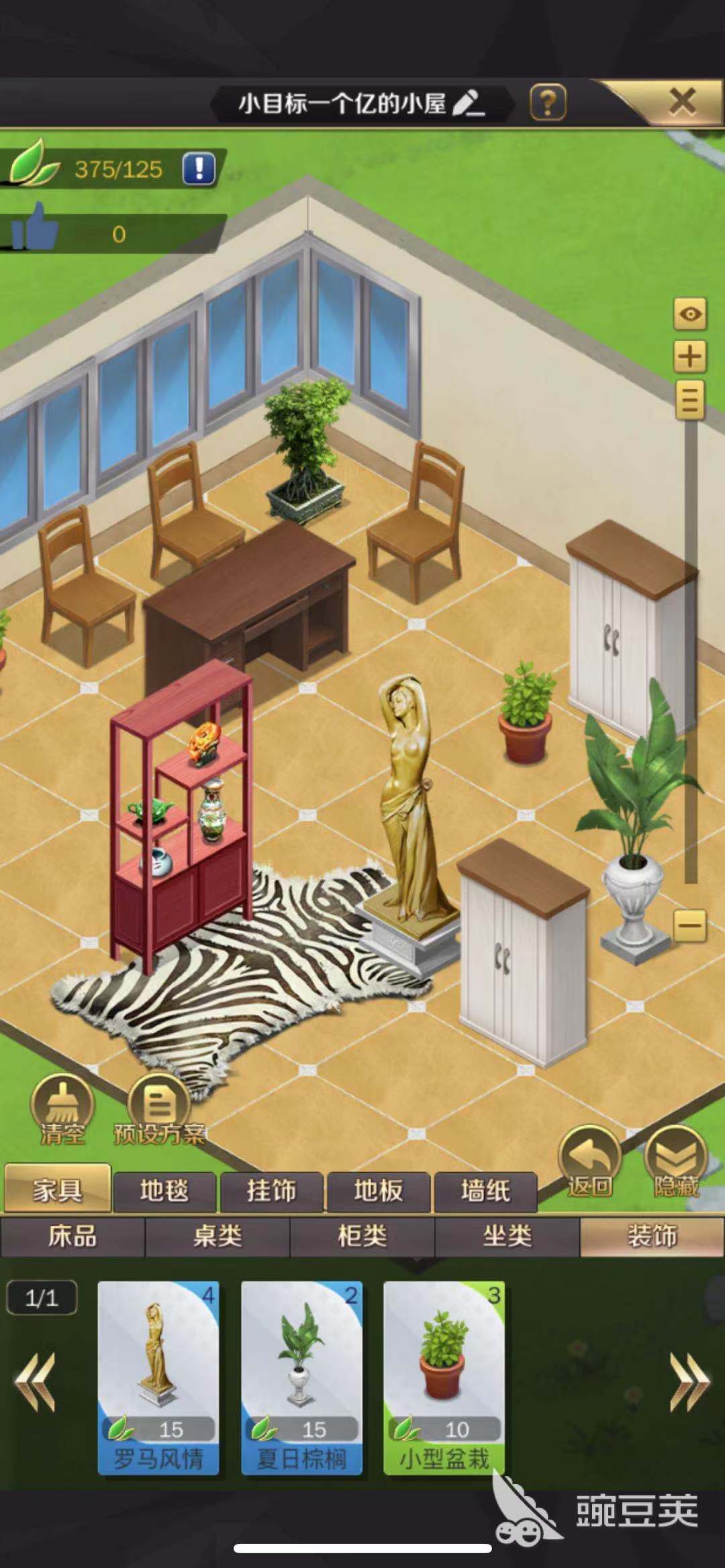This screenshot has width=725, height=1568.
Task: Switch to the 墙纸 tab
Action: (x=485, y=1191)
